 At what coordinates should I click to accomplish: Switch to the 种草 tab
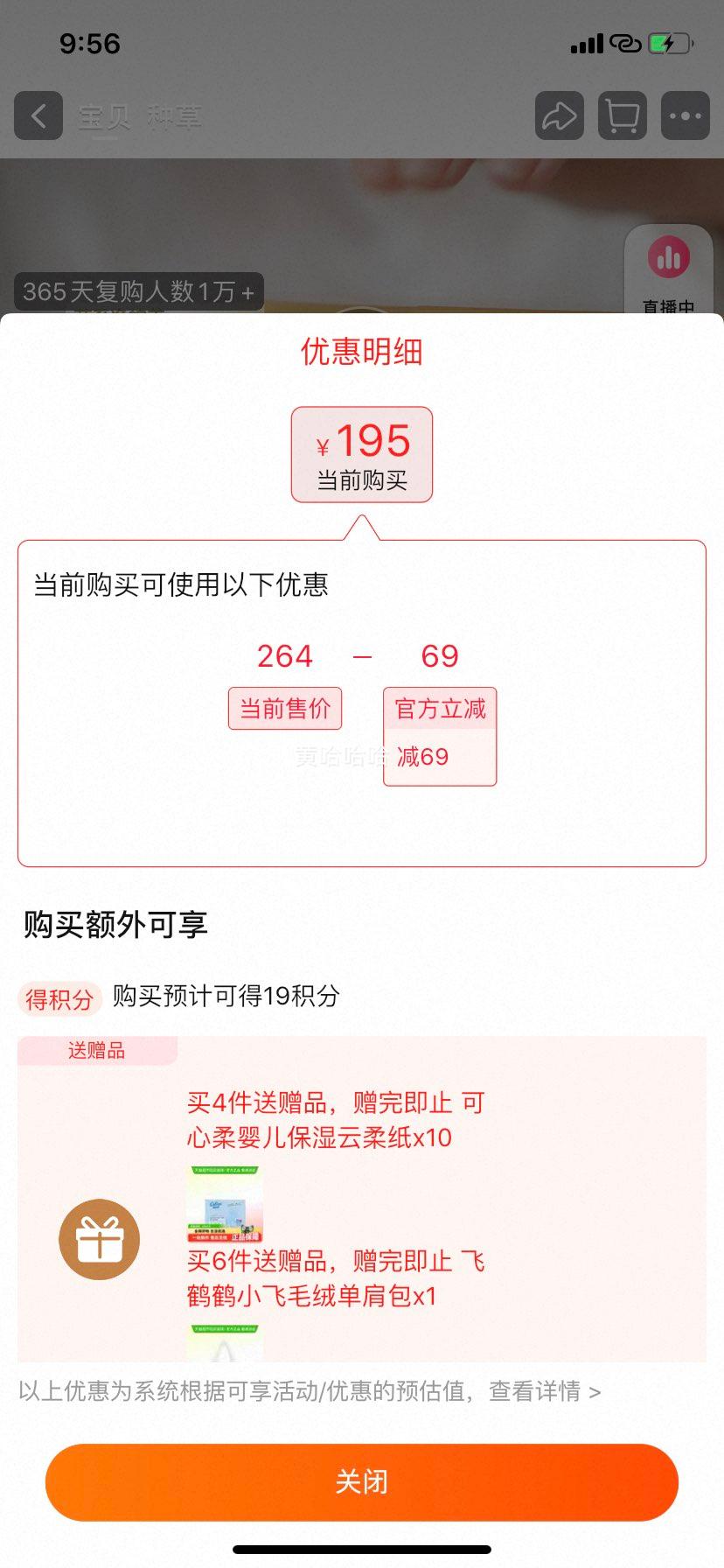[174, 116]
